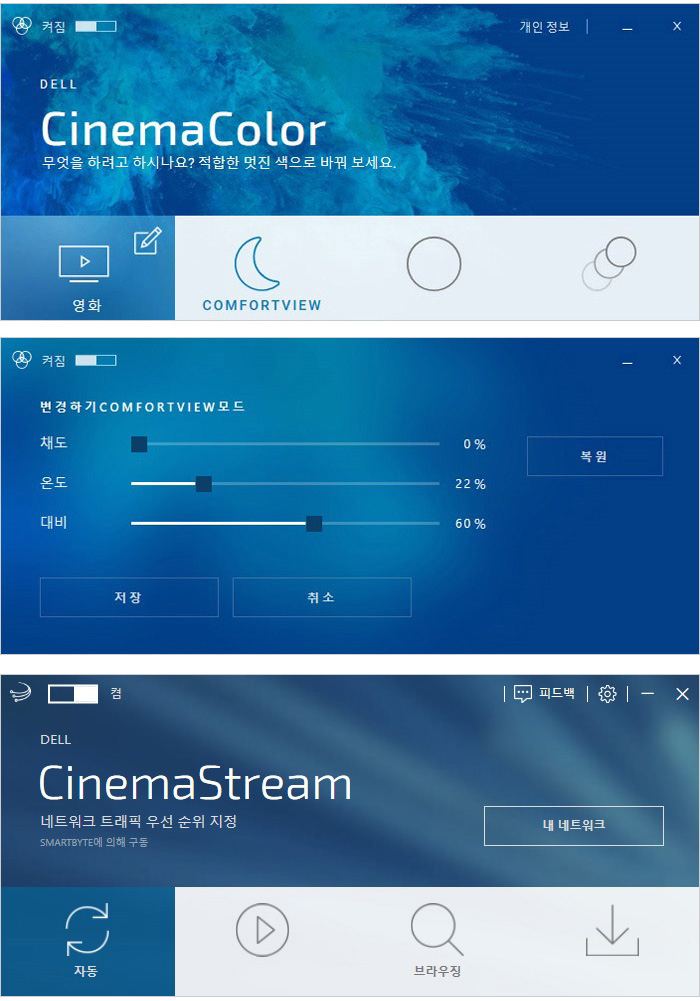Select the download mode in CinemaStream
The height and width of the screenshot is (1001, 700).
pos(612,931)
